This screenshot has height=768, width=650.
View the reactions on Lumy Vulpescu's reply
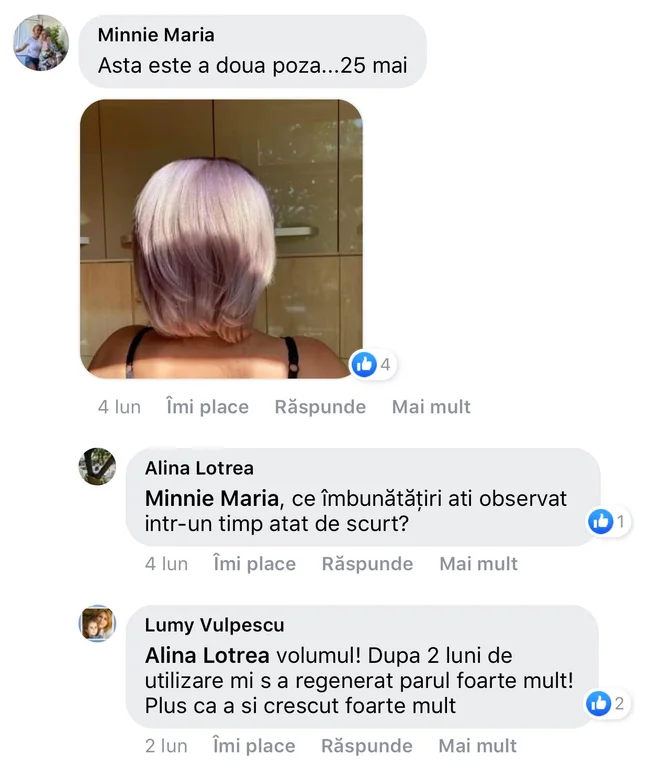(607, 704)
